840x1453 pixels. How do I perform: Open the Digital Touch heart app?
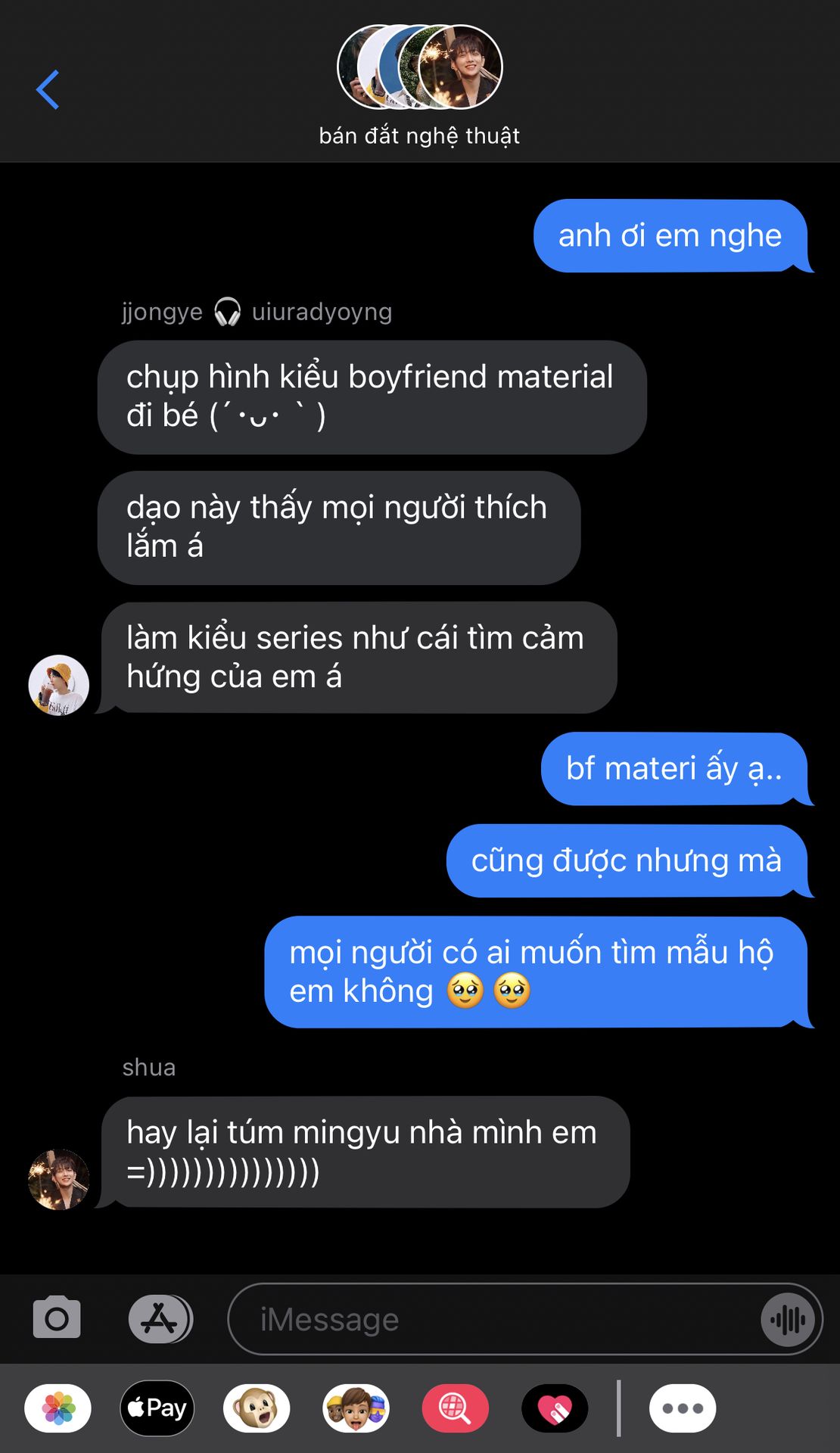555,1408
